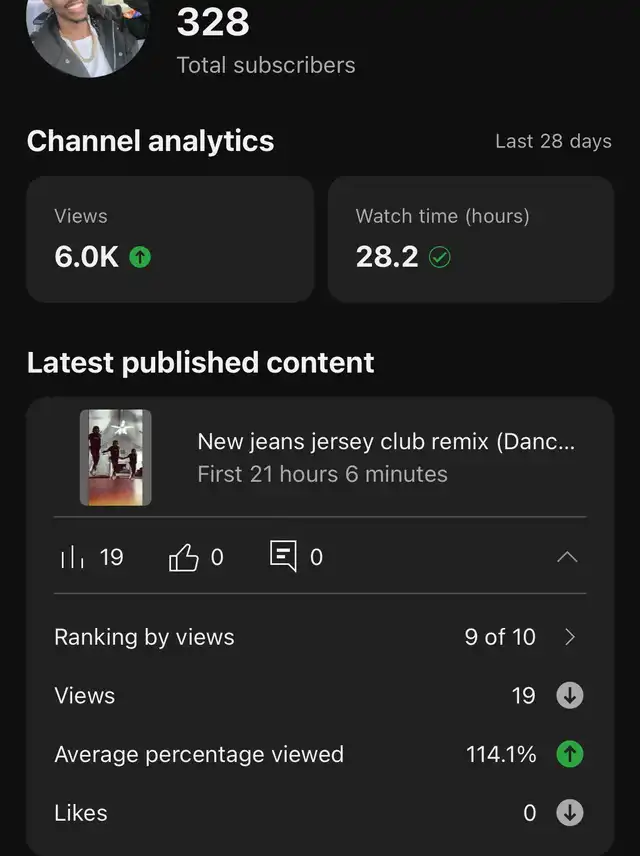Viewport: 640px width, 856px height.
Task: Open the channel profile picture
Action: pos(88,30)
